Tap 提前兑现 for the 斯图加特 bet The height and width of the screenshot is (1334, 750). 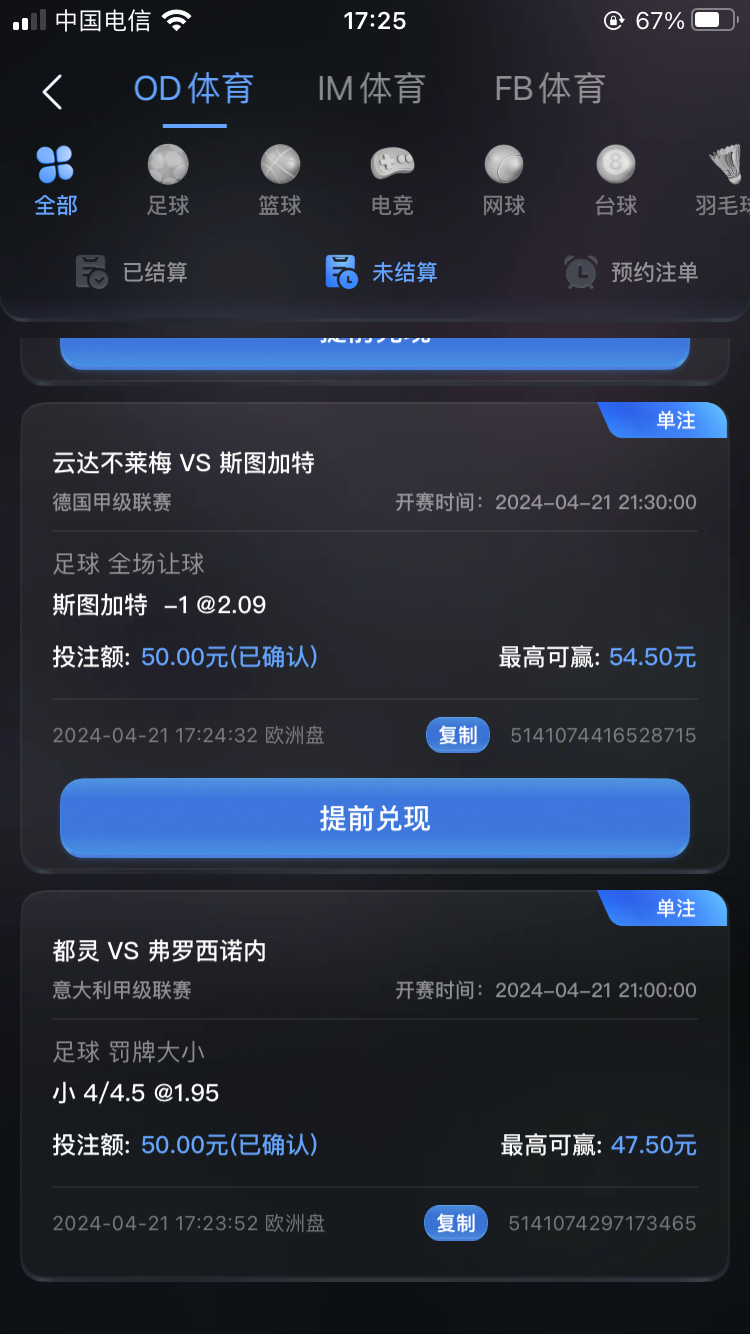pyautogui.click(x=375, y=818)
